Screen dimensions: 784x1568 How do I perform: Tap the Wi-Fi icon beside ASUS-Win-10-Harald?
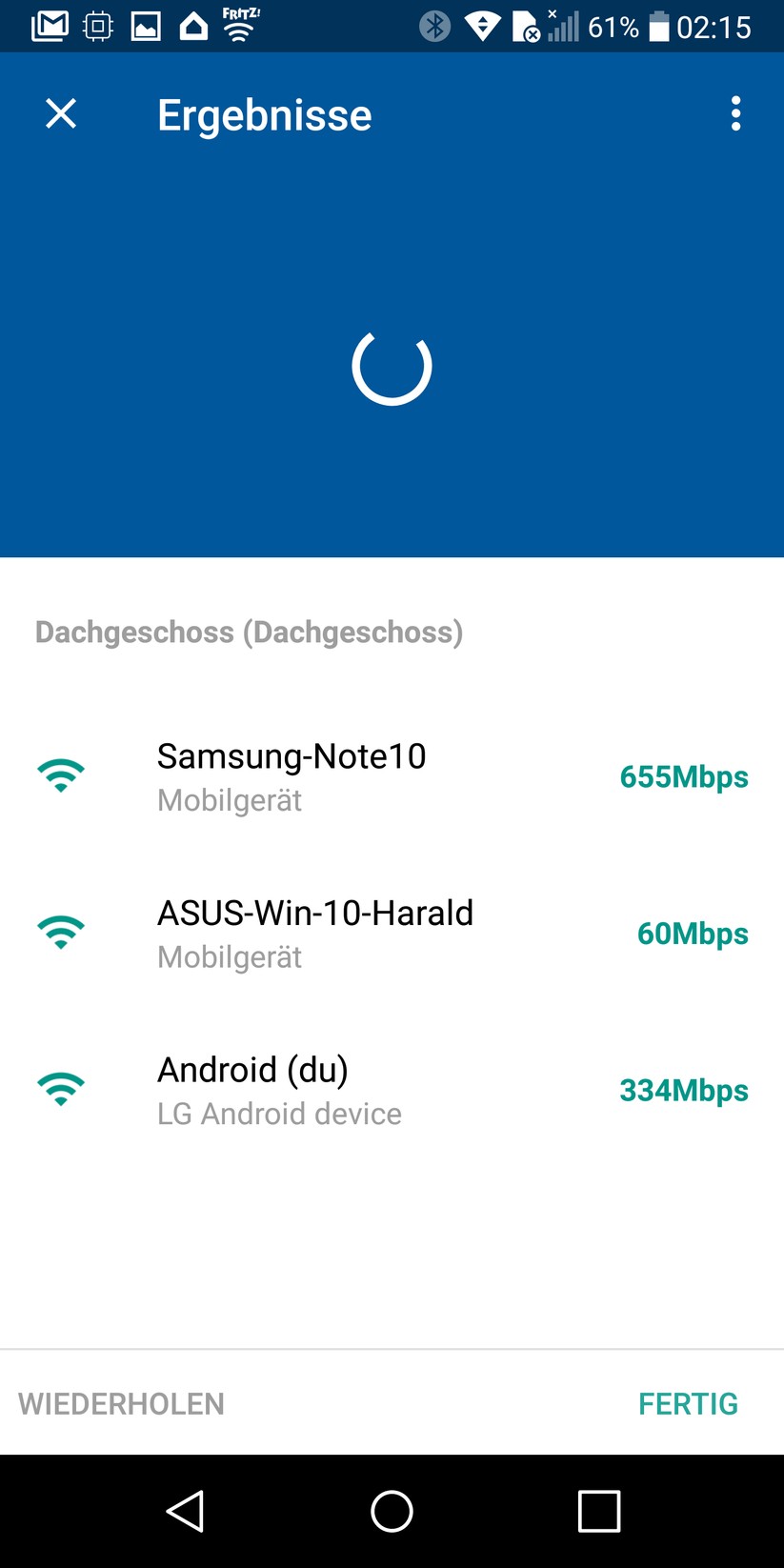pos(60,932)
